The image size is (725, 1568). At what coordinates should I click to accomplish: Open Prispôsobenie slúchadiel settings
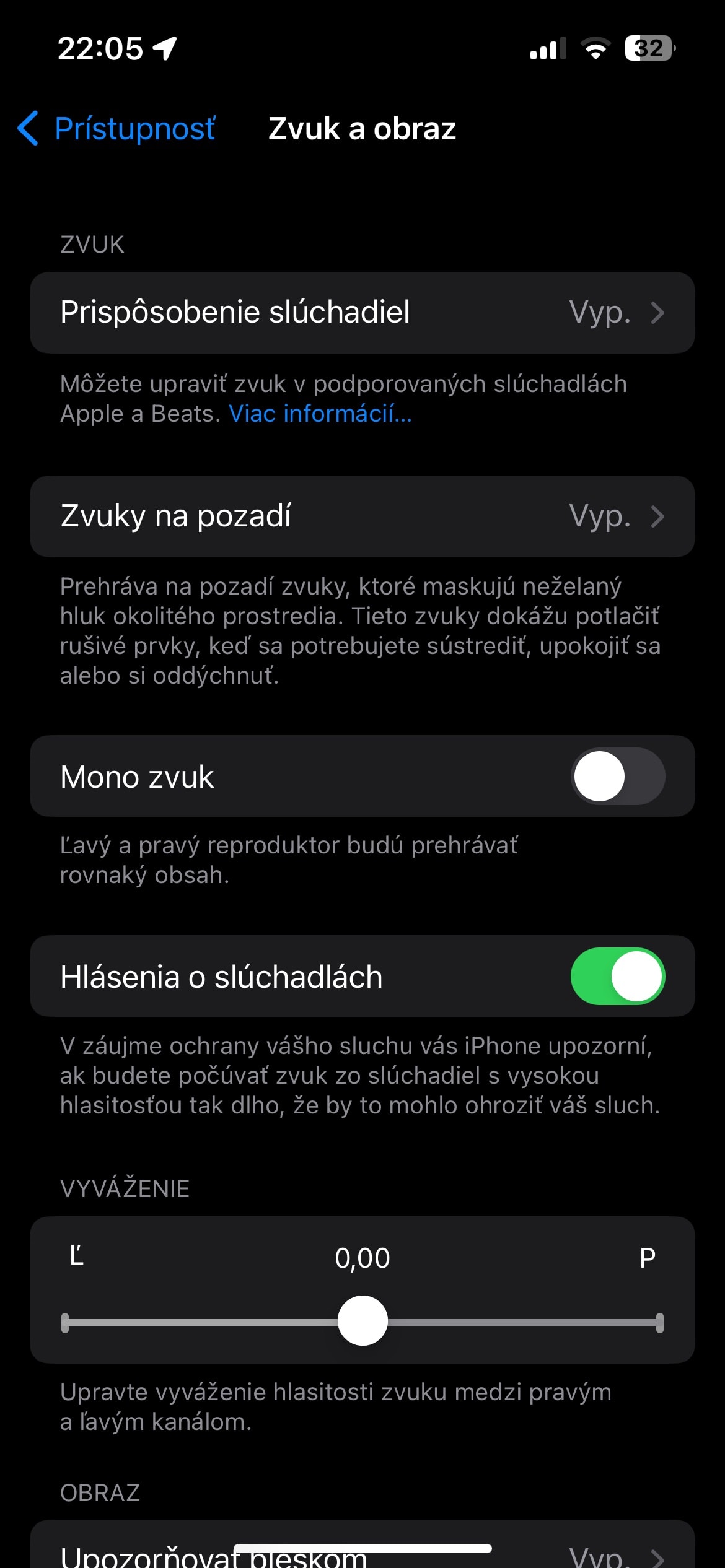pos(362,313)
